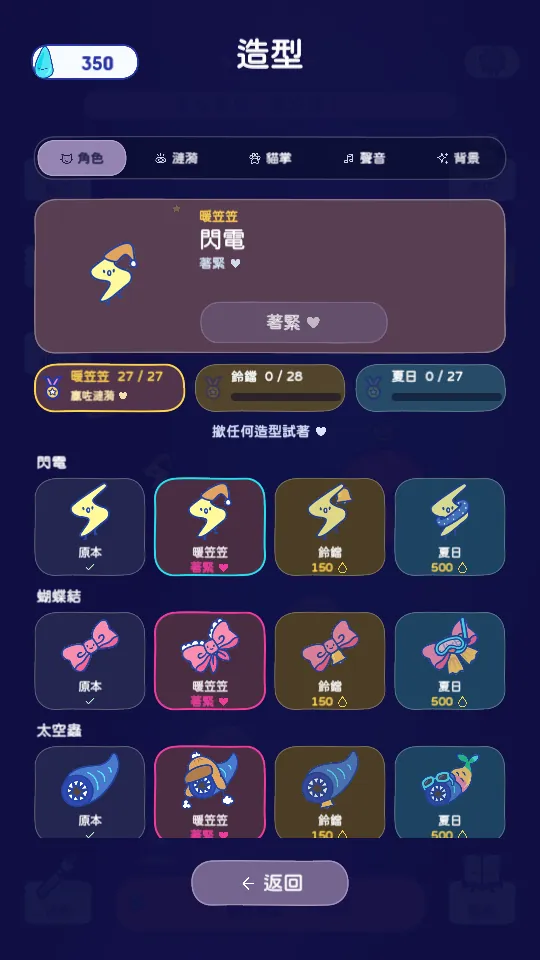Screen dimensions: 540x960
Task: Tap the 著緊 button in preview card
Action: pyautogui.click(x=294, y=322)
